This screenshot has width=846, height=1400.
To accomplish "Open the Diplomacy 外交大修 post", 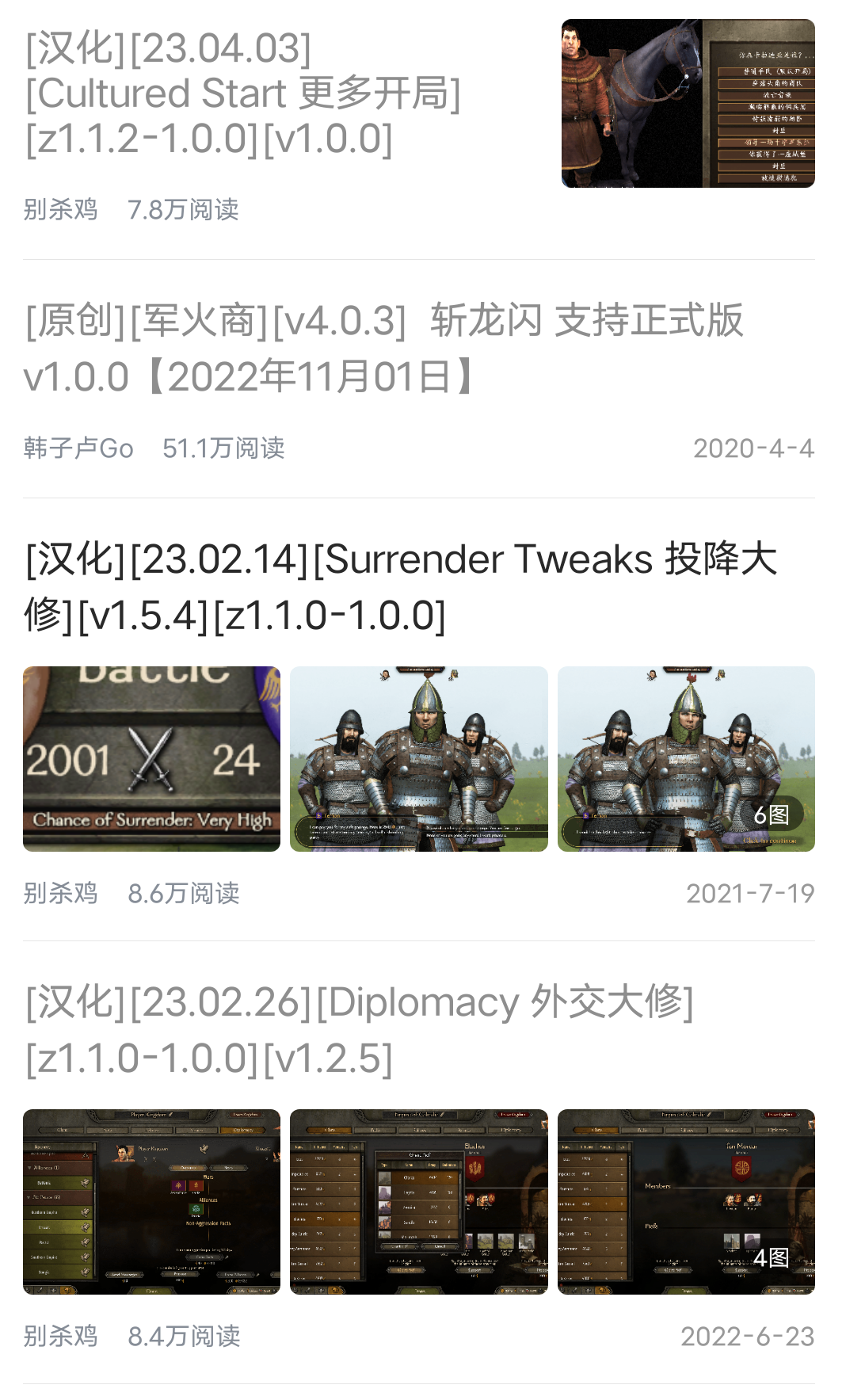I will [360, 1029].
